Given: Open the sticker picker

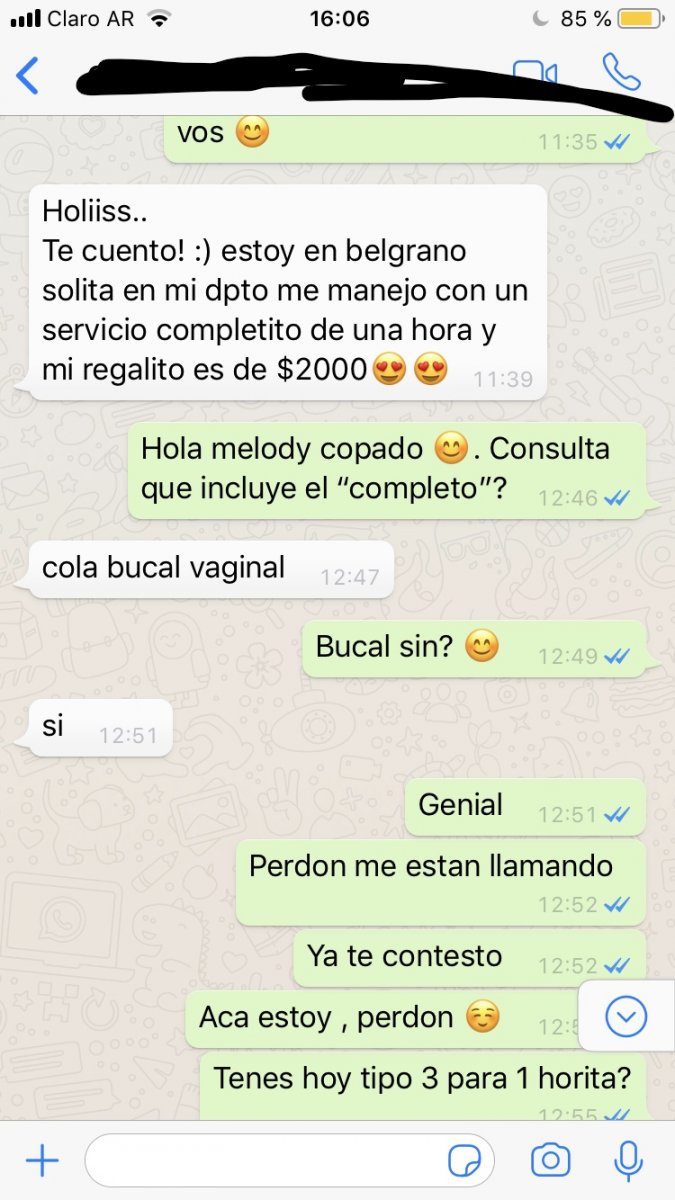Looking at the screenshot, I should point(463,1162).
